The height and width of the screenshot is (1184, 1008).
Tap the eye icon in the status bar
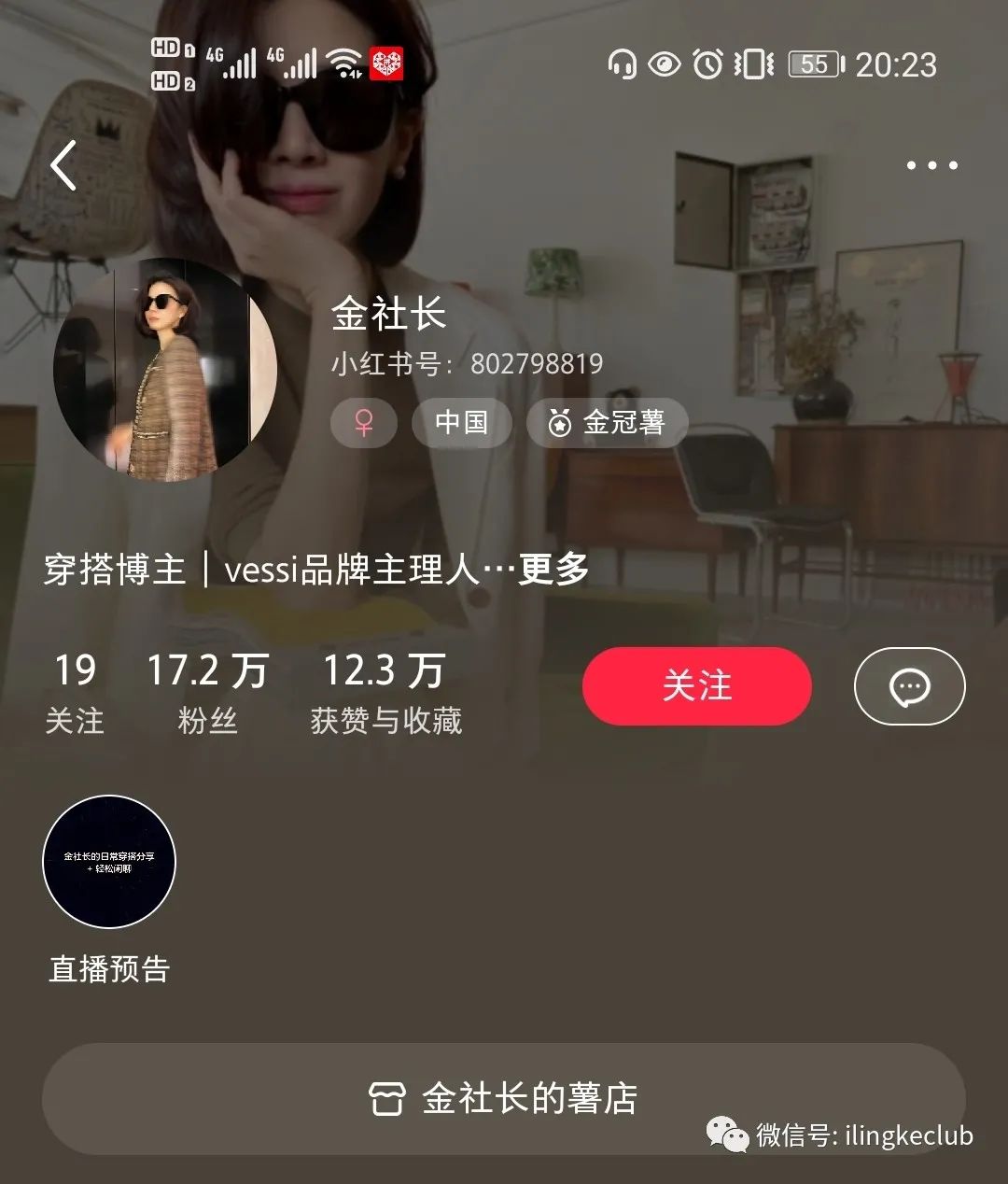coord(664,65)
